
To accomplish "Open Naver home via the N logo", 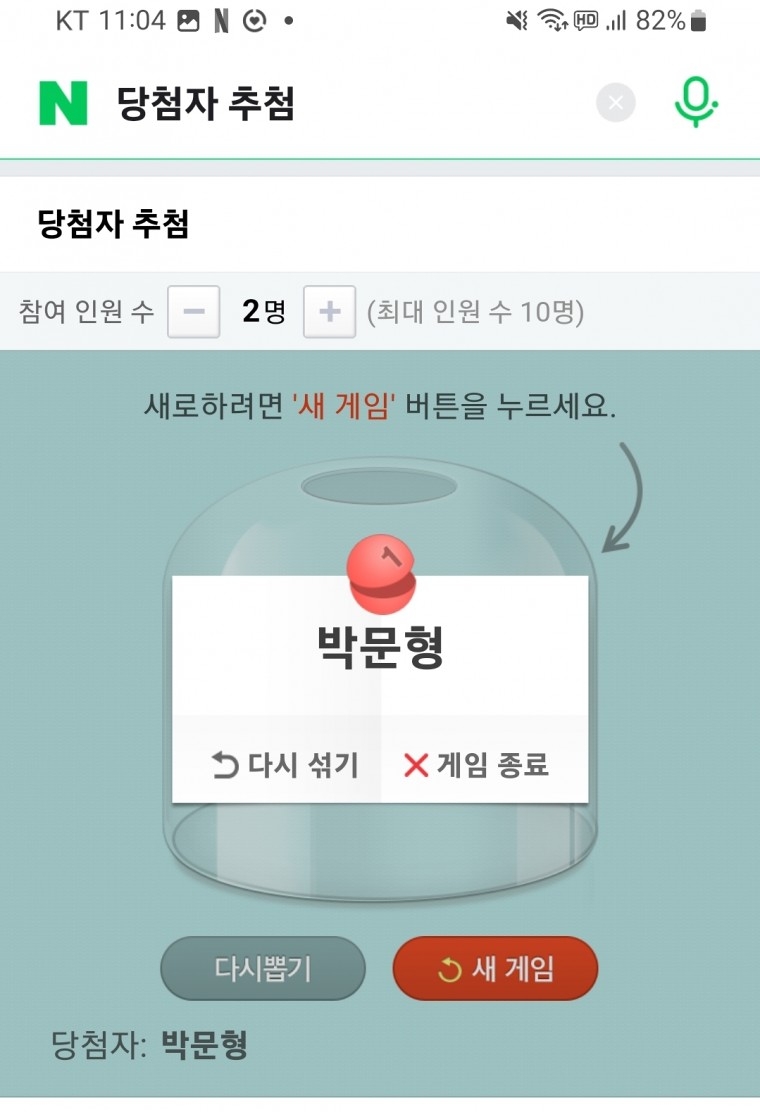I will click(x=63, y=103).
